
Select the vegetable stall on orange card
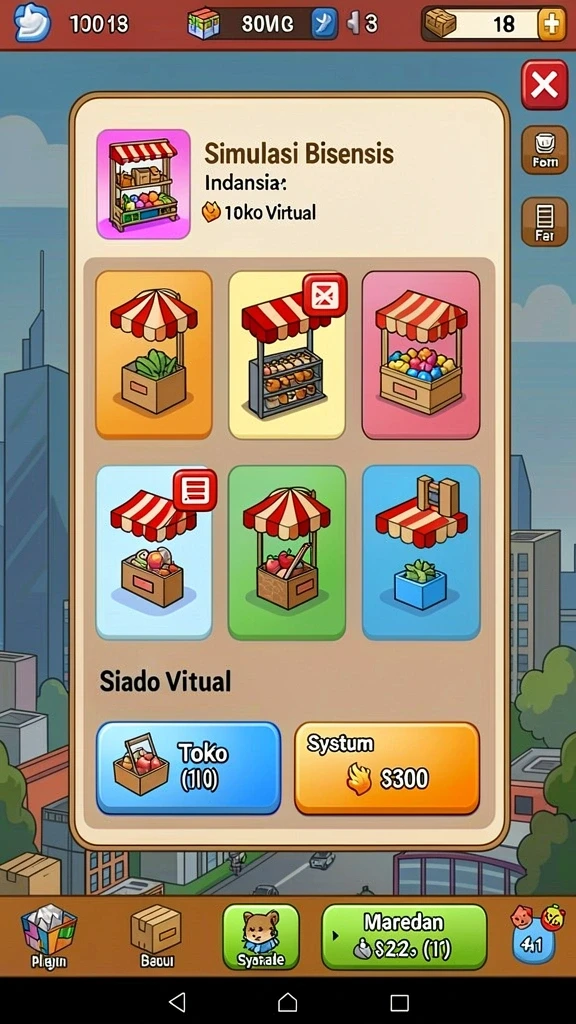coord(154,355)
